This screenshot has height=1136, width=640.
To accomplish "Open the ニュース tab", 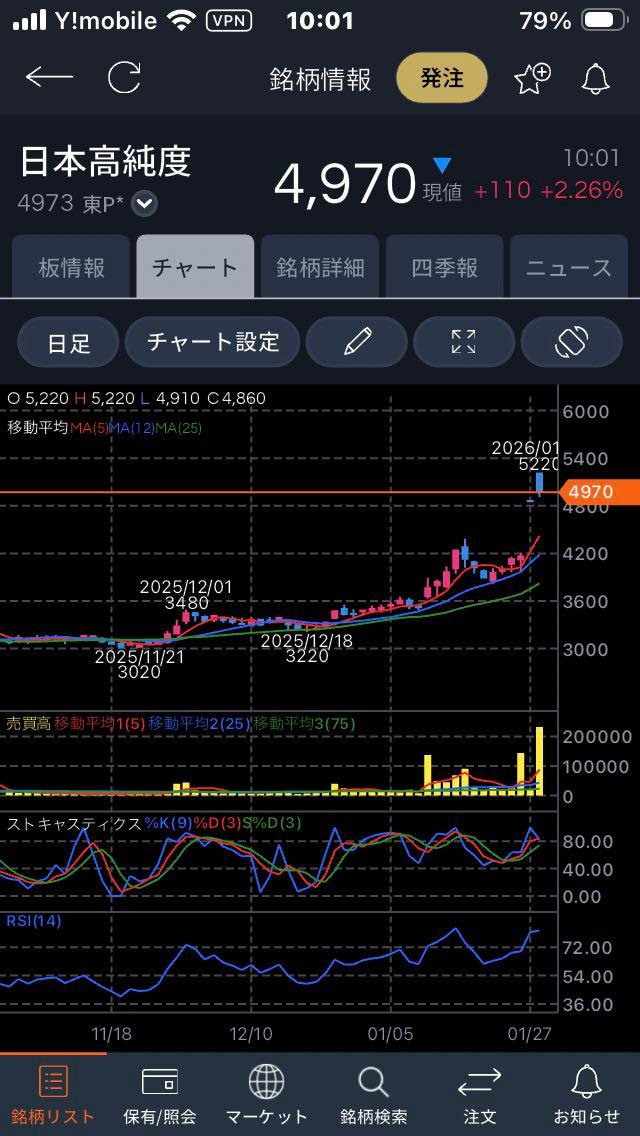I will click(568, 267).
